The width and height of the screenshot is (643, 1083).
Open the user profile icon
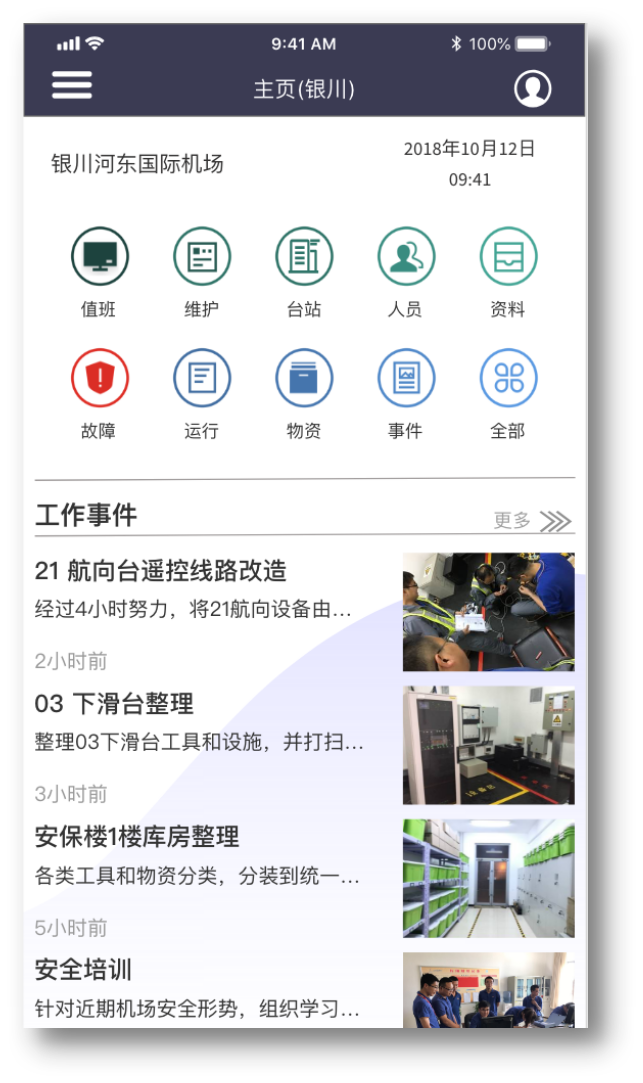tap(532, 88)
